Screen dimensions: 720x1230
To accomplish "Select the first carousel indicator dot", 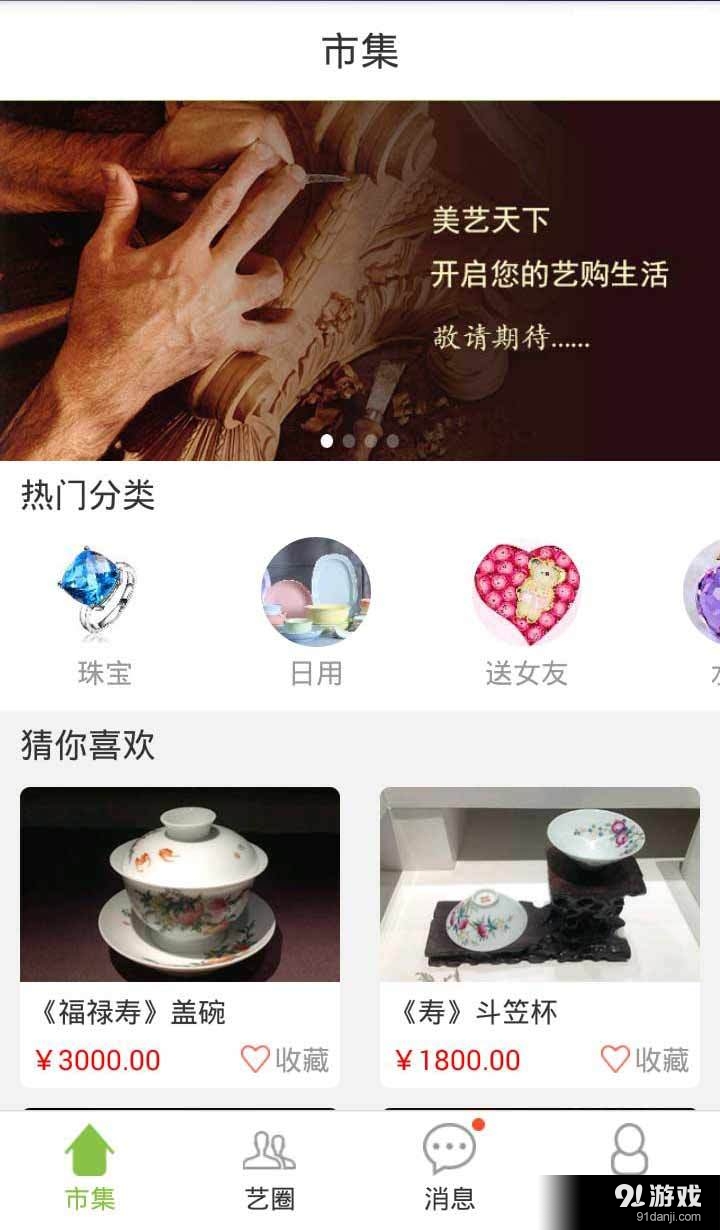I will pyautogui.click(x=326, y=440).
